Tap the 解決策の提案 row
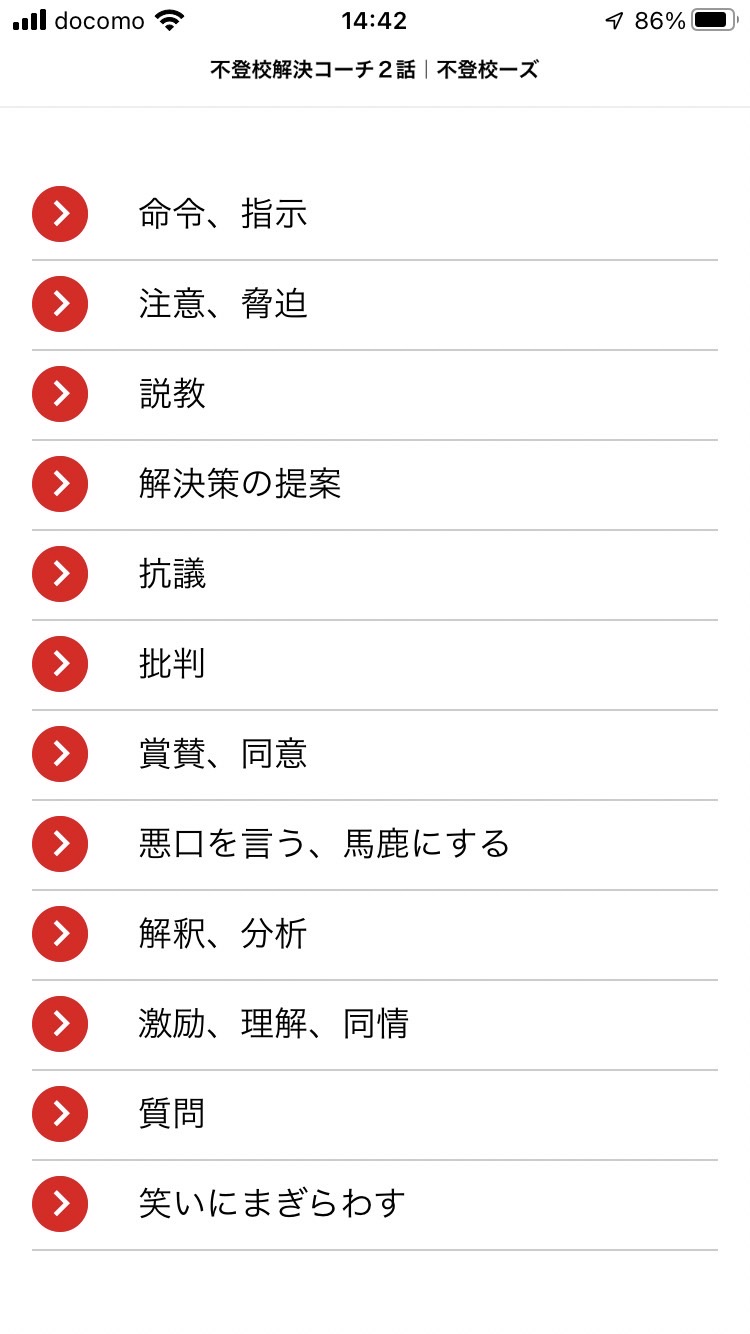 pos(375,485)
